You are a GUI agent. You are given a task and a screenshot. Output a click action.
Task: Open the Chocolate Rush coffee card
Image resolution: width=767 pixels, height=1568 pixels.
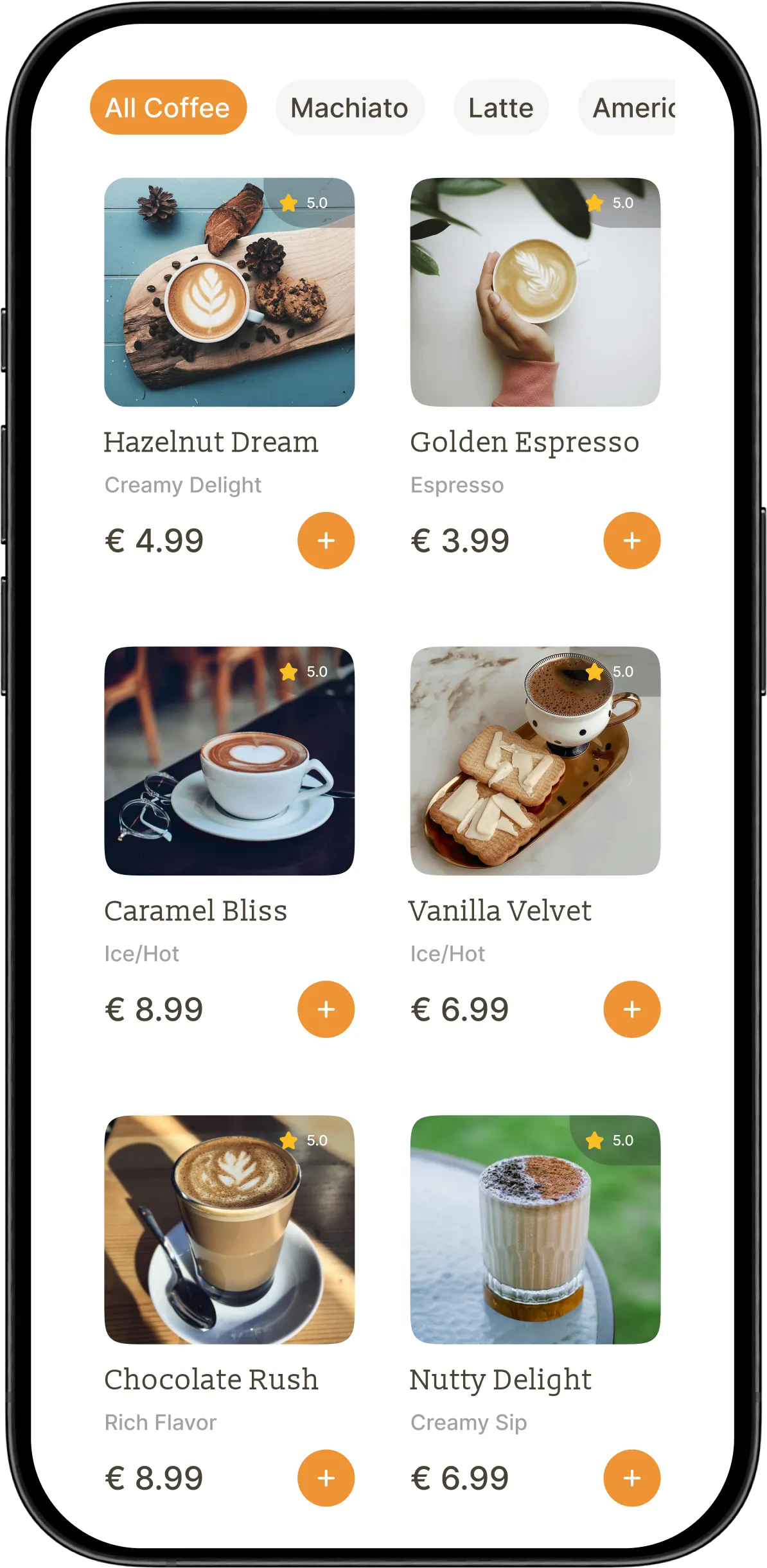(229, 1230)
